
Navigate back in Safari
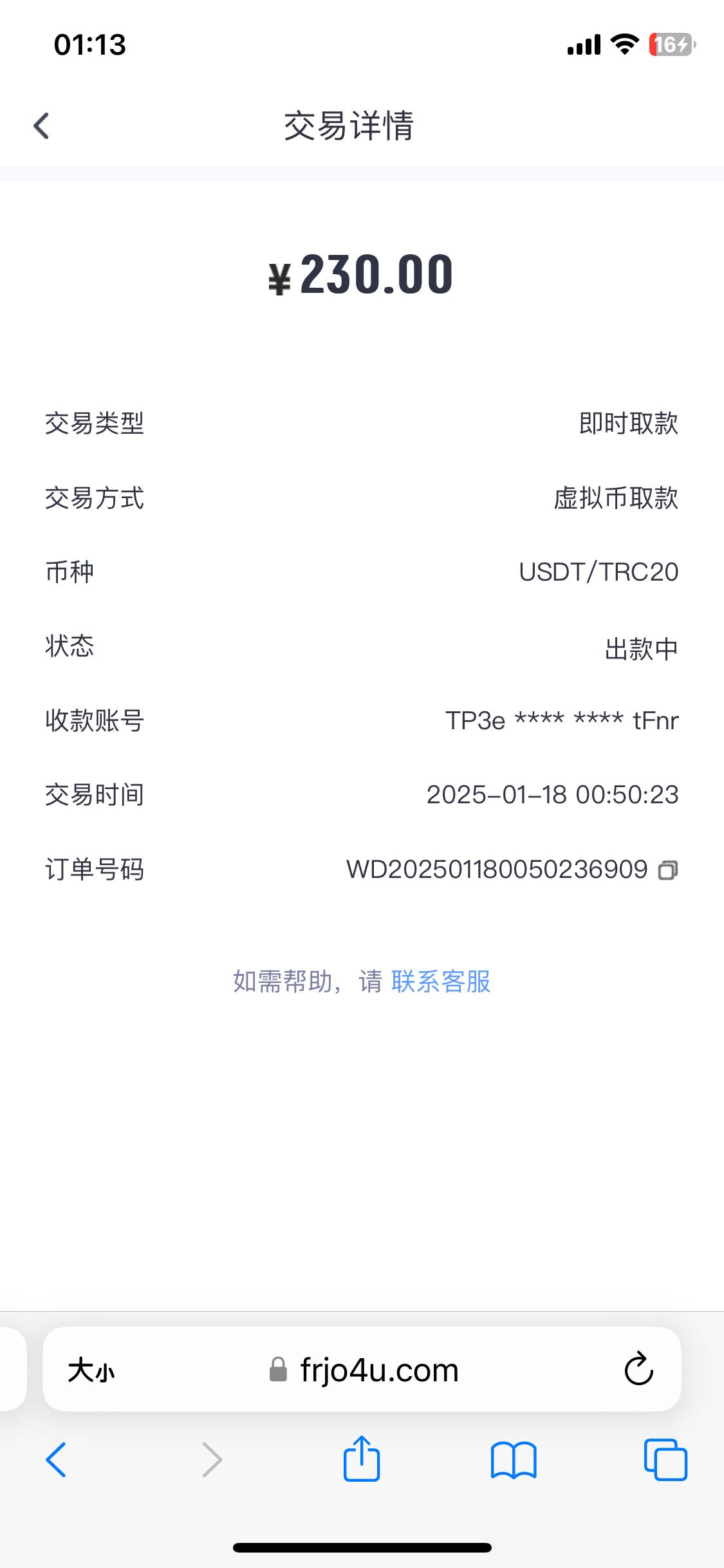[x=56, y=1459]
